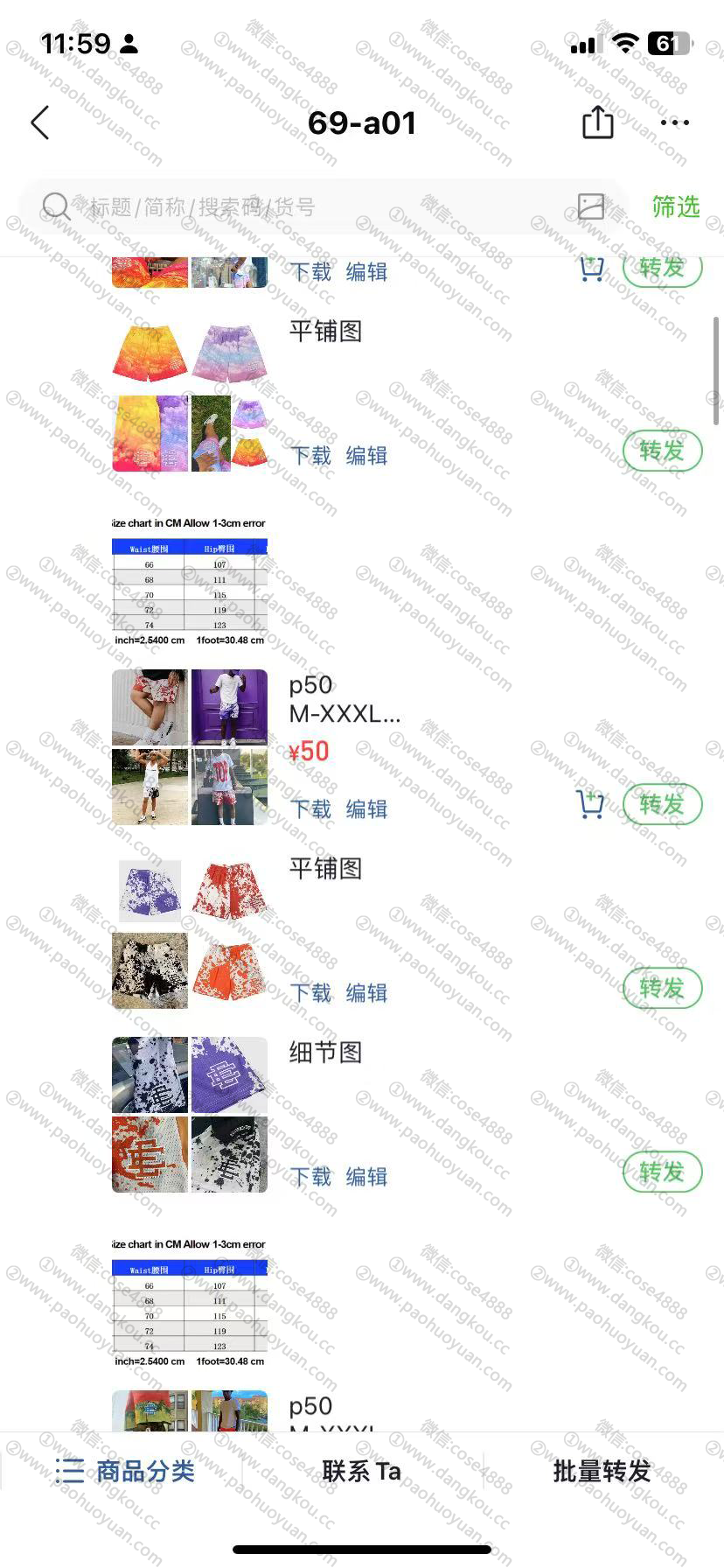724x1568 pixels.
Task: Open the 筛选 filter options
Action: 675,207
